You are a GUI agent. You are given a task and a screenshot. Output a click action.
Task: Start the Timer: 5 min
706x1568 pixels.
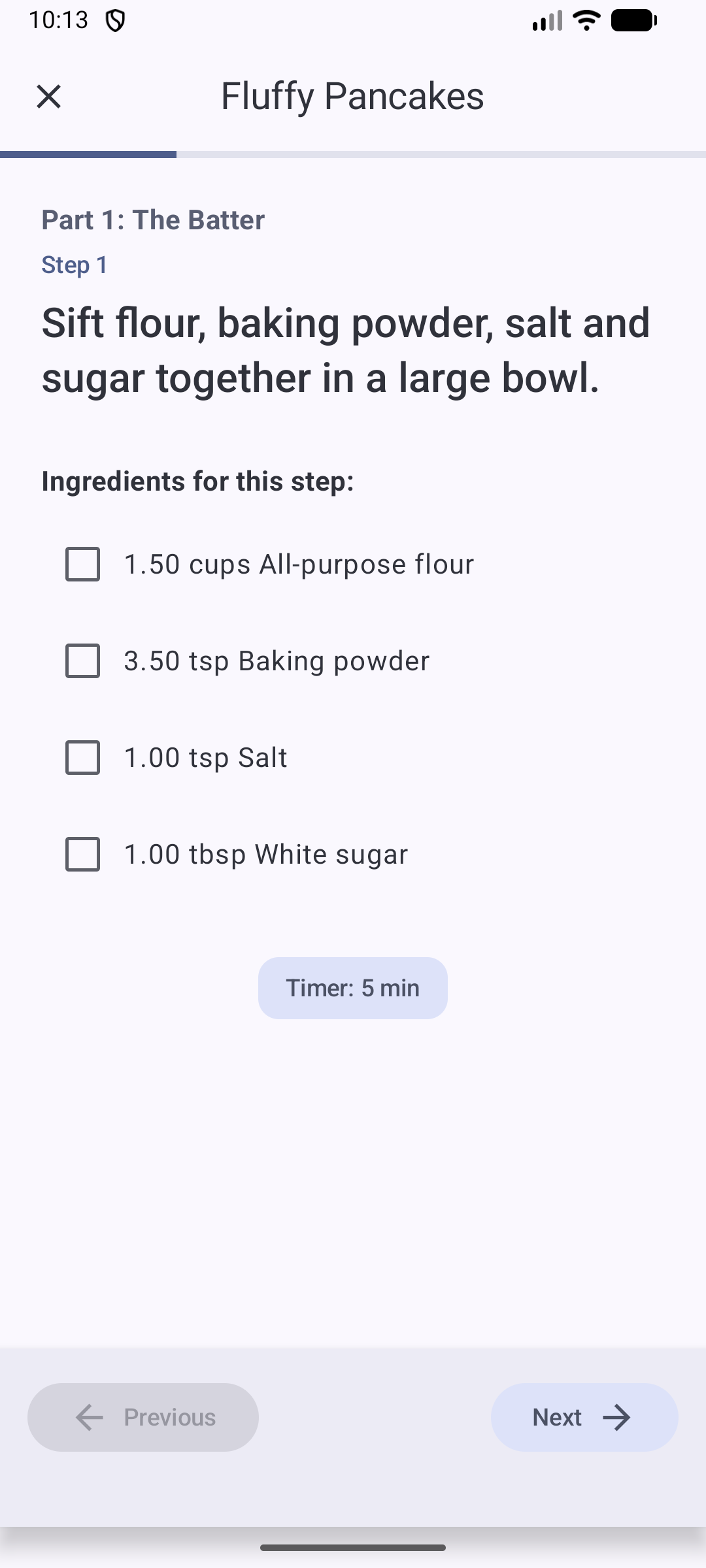point(352,988)
